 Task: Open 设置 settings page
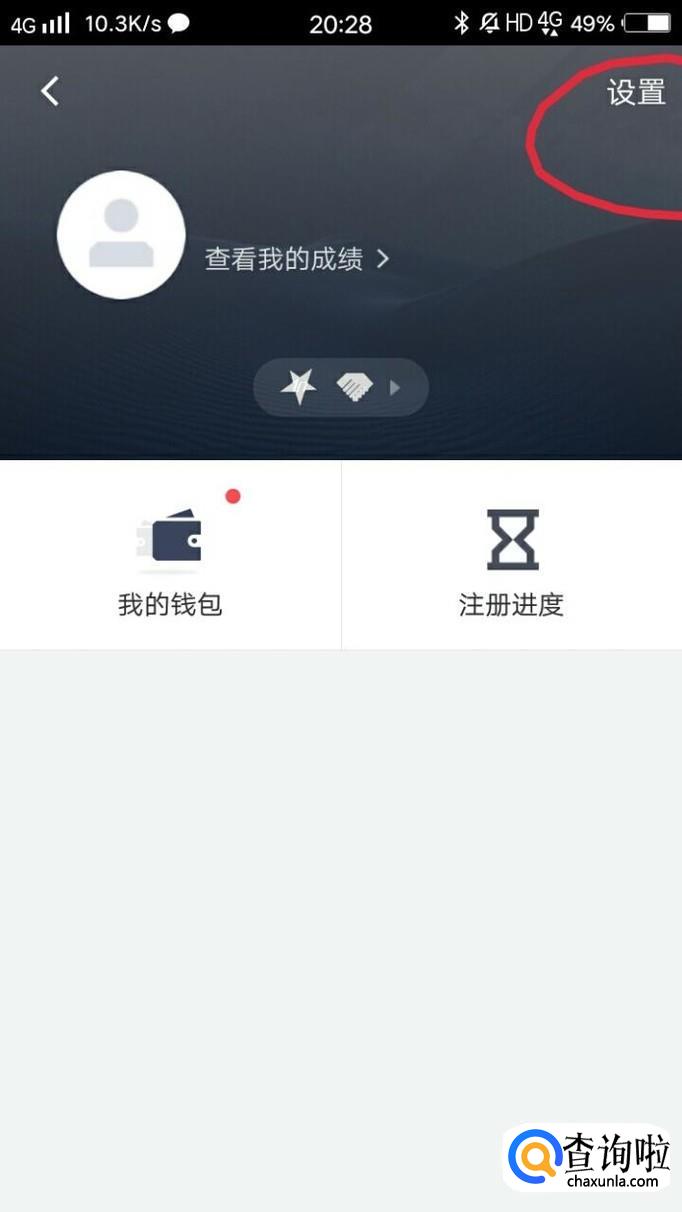pos(636,93)
